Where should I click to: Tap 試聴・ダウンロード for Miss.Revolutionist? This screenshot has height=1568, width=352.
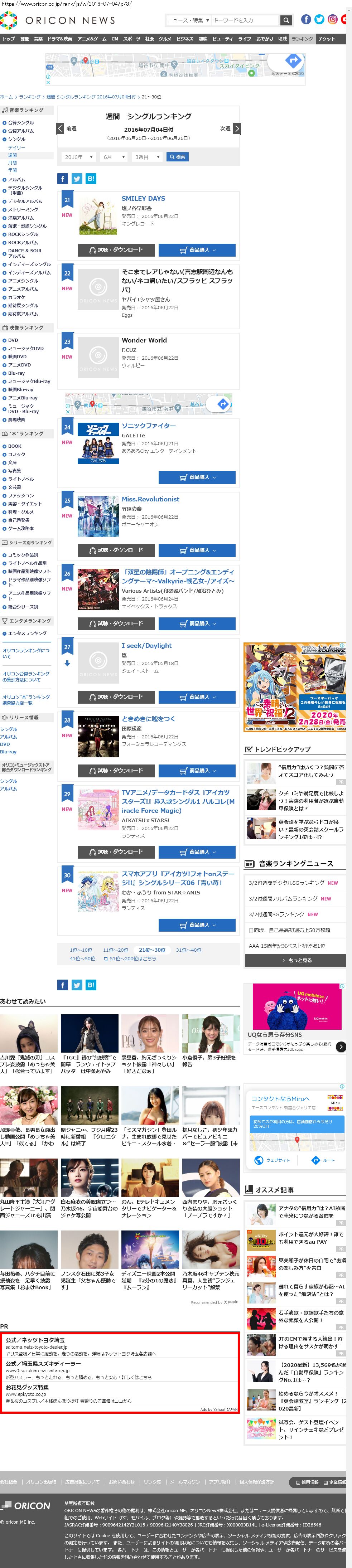pos(116,550)
